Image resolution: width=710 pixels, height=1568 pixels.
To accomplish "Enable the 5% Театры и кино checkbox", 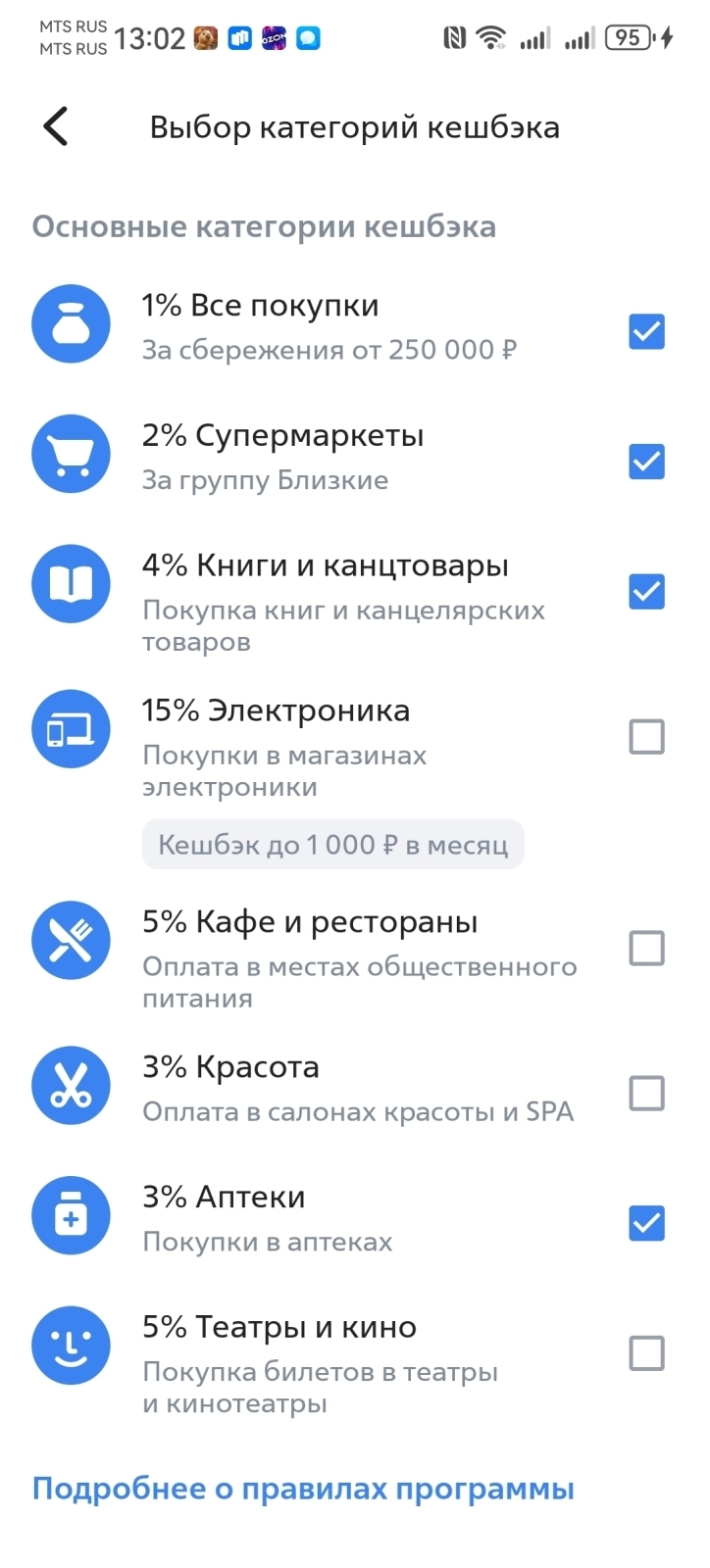I will click(x=646, y=1353).
